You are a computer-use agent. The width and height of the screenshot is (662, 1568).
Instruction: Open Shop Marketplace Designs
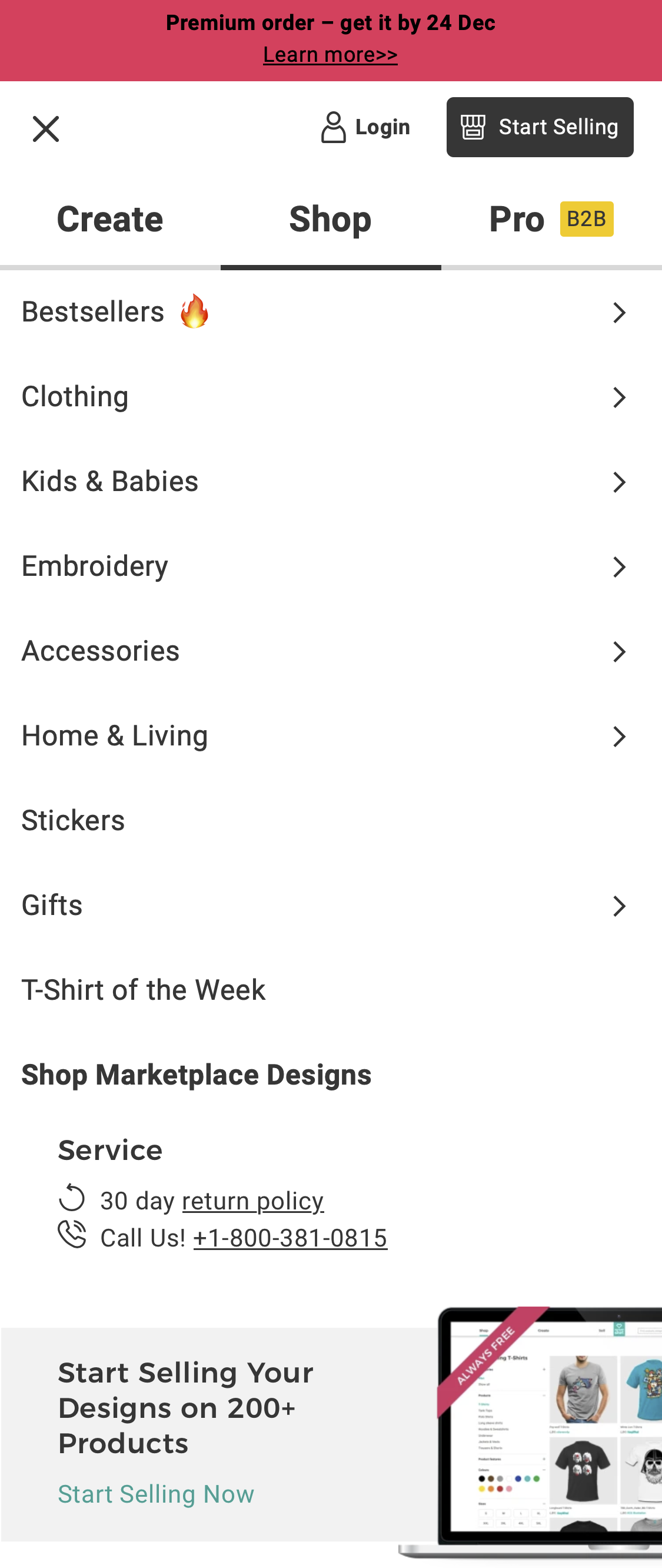coord(195,1075)
